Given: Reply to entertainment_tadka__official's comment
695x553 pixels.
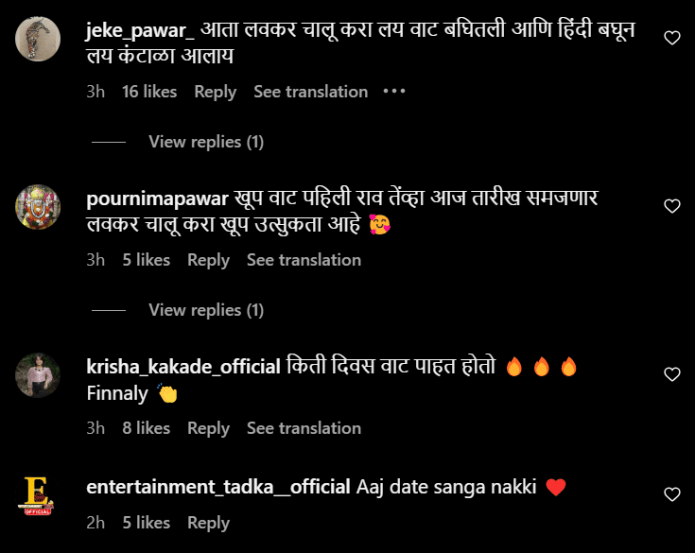Looking at the screenshot, I should pos(208,523).
